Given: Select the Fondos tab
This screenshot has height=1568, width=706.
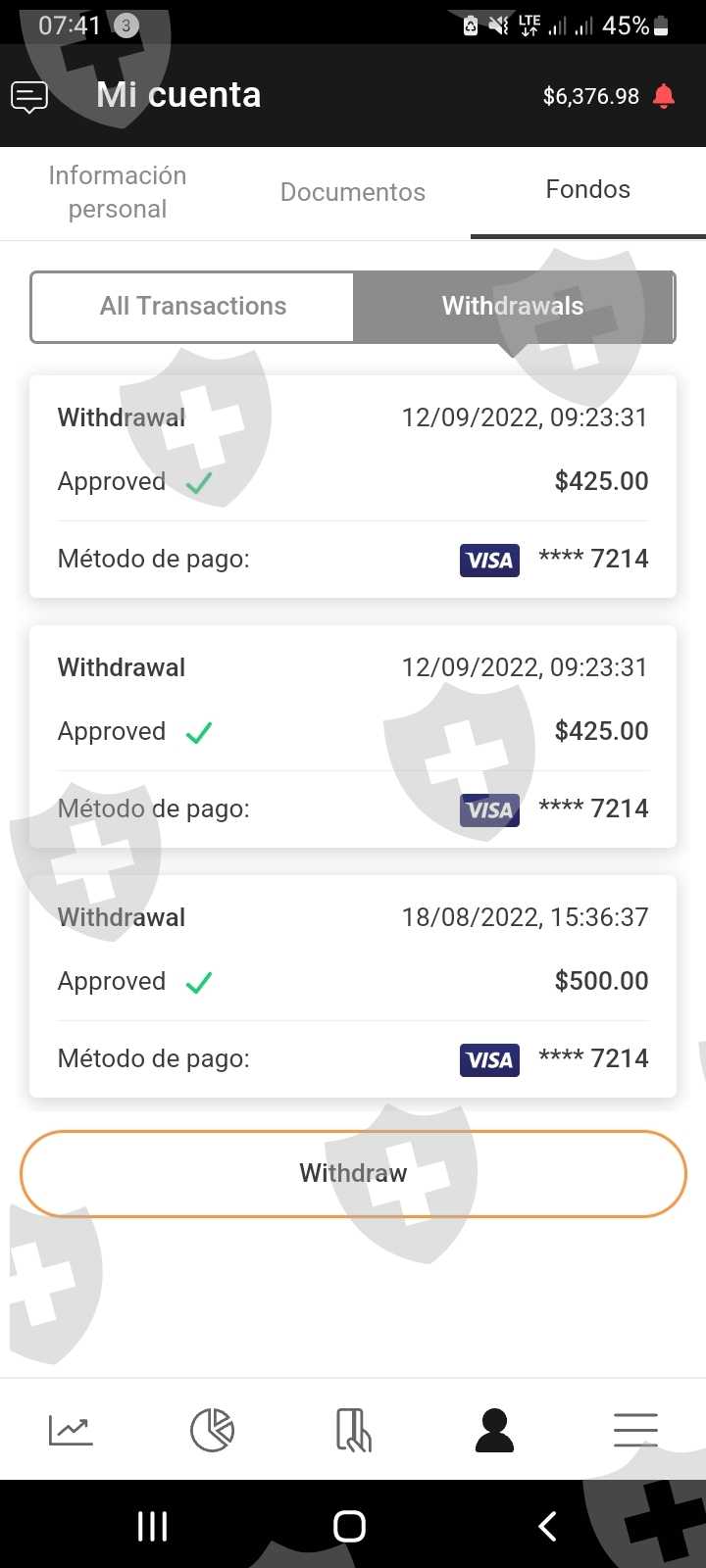Looking at the screenshot, I should 587,190.
